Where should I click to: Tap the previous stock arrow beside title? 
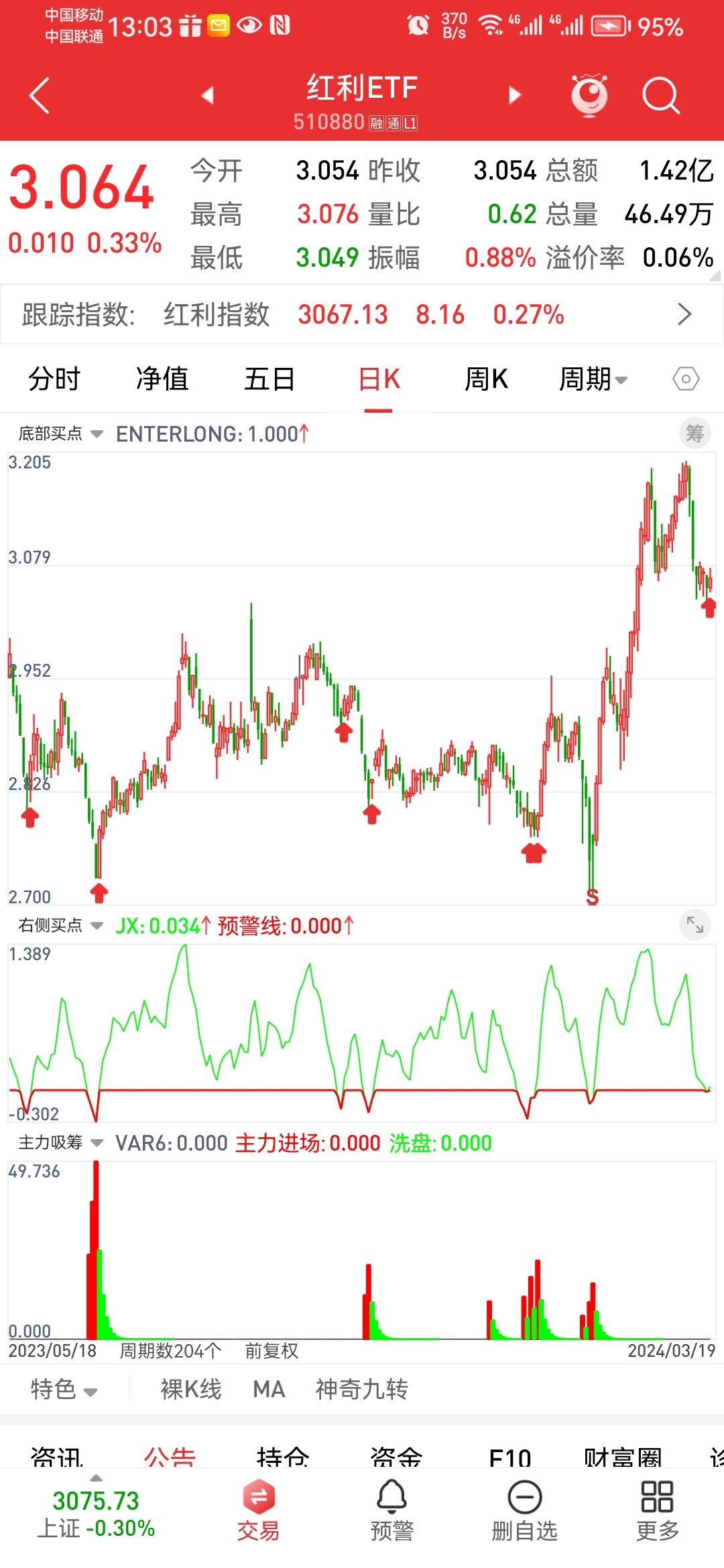208,95
